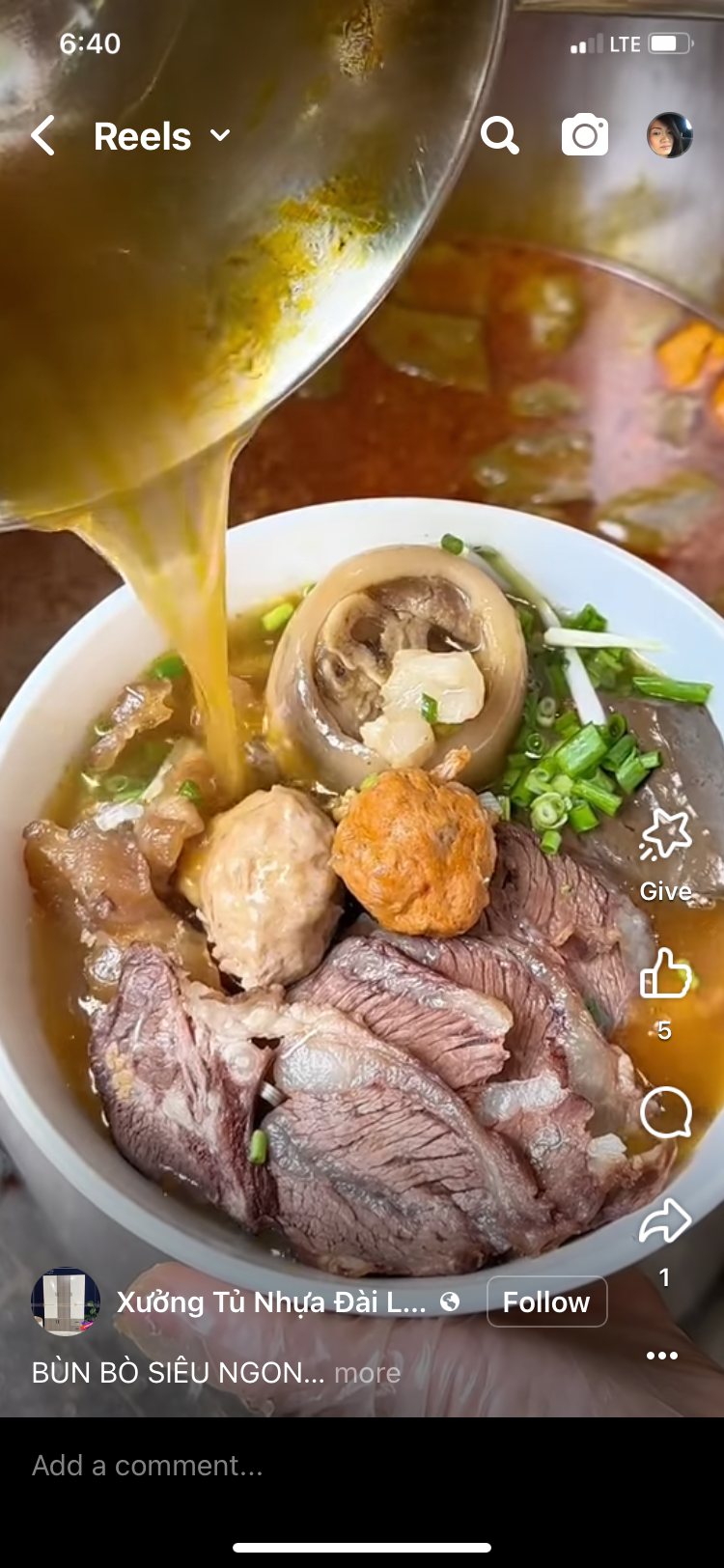Open the Reels search
This screenshot has width=724, height=1568.
pyautogui.click(x=500, y=136)
